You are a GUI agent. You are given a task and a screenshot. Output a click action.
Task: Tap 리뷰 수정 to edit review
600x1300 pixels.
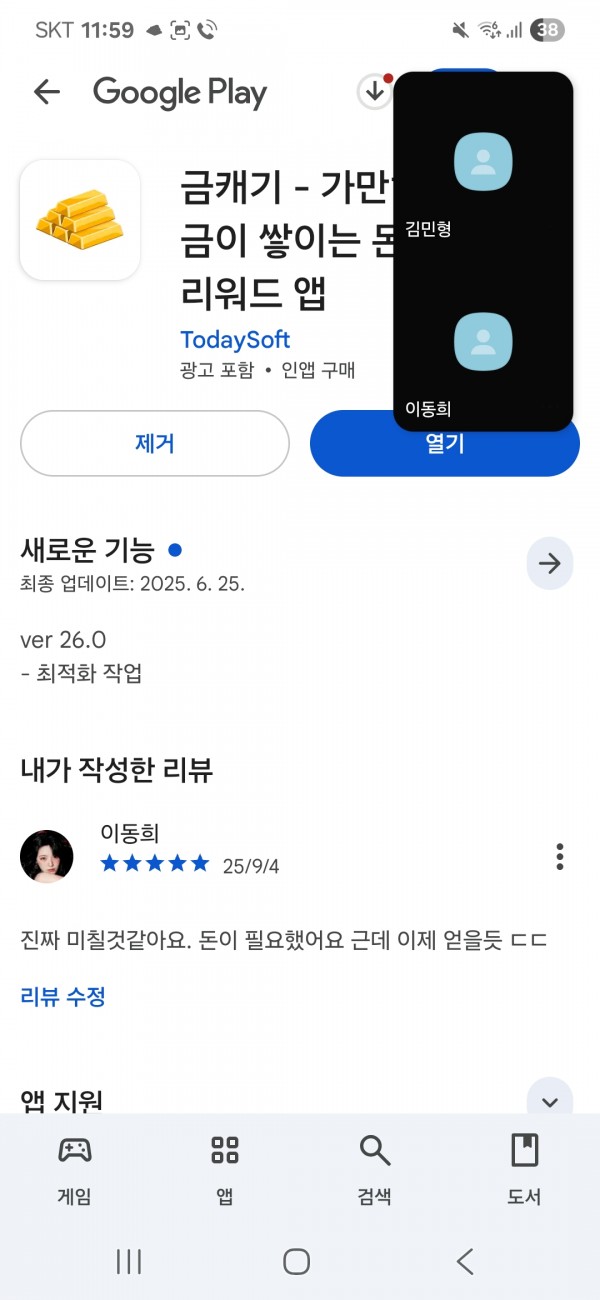[x=63, y=996]
